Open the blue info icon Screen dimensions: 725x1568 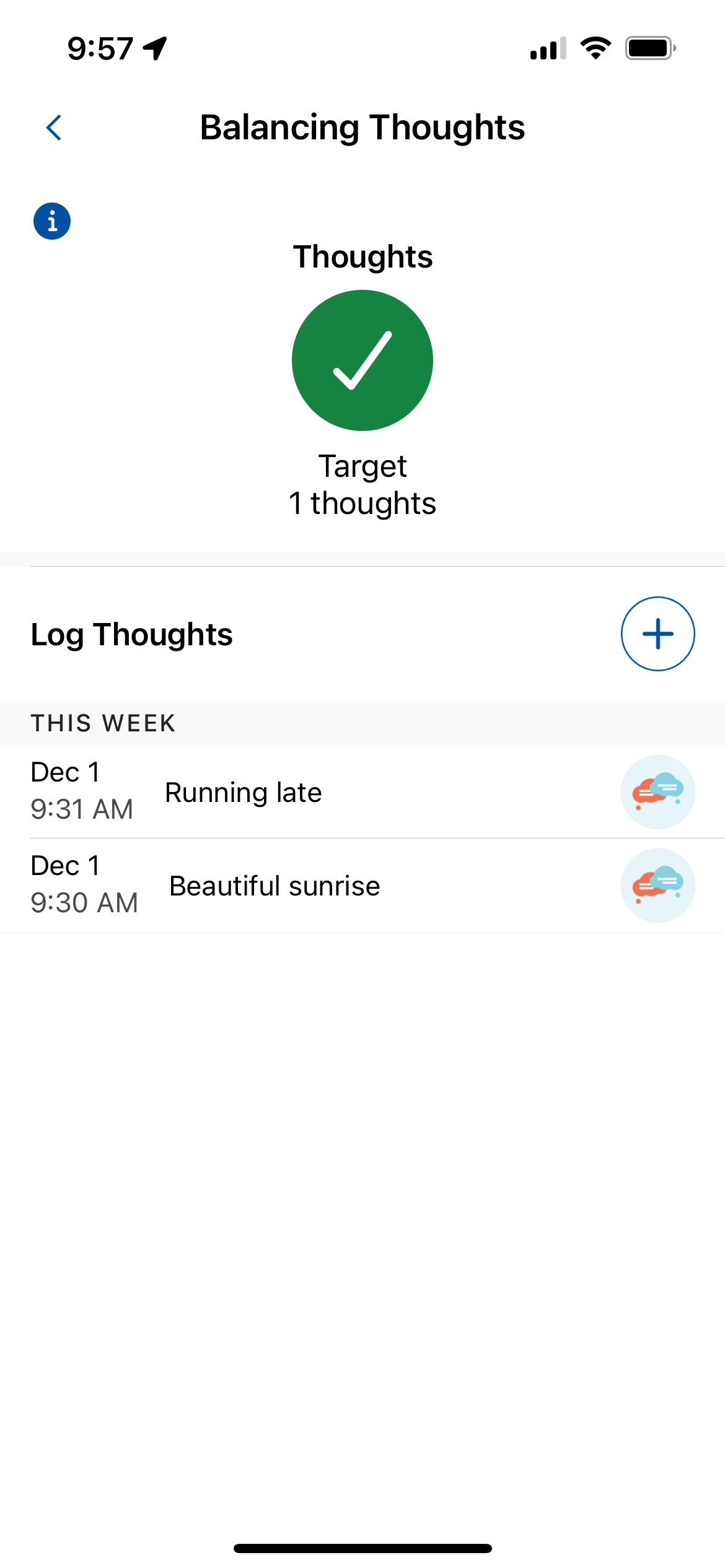(52, 221)
